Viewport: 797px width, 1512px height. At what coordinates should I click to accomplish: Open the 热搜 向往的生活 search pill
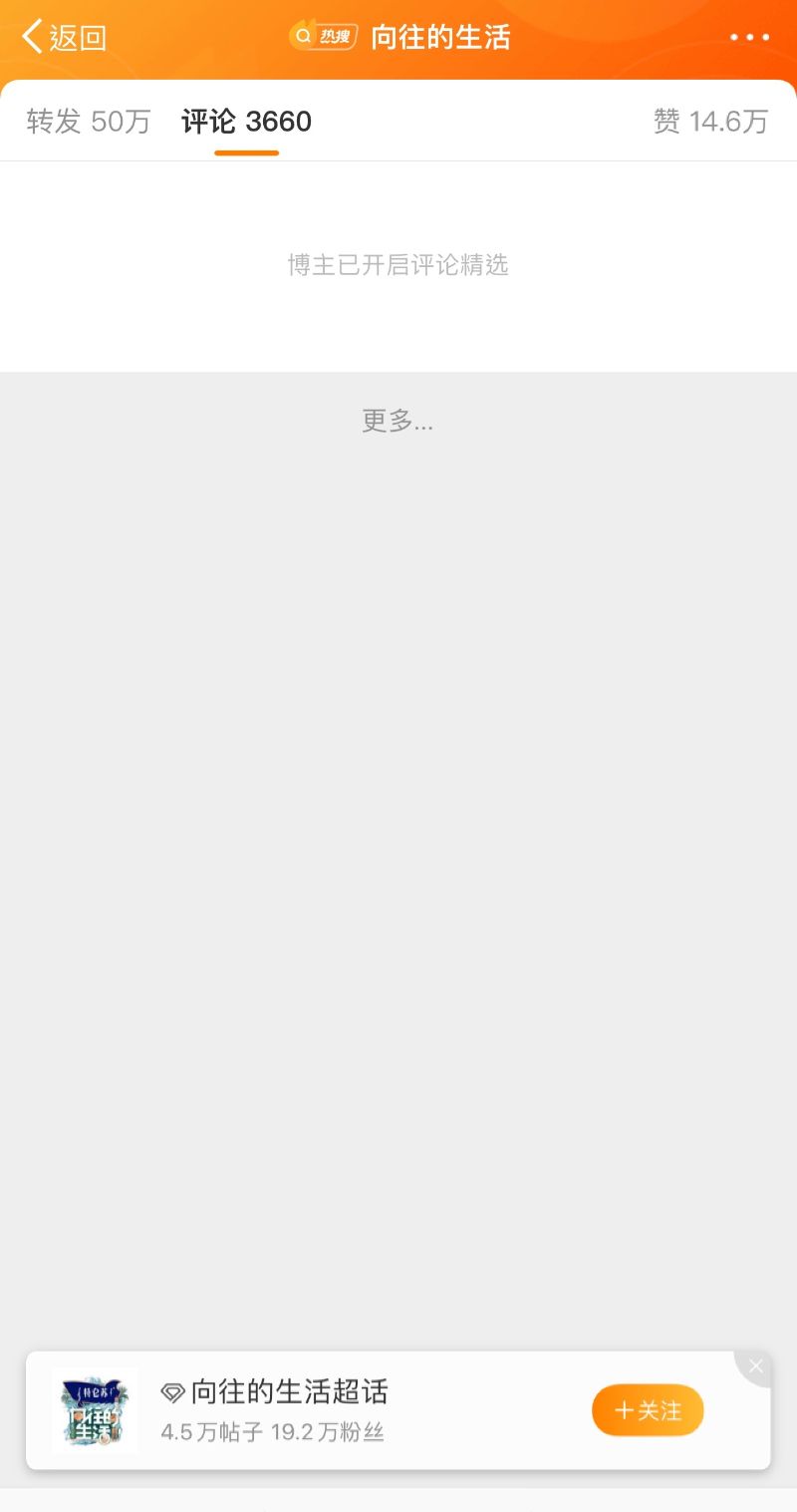click(400, 38)
